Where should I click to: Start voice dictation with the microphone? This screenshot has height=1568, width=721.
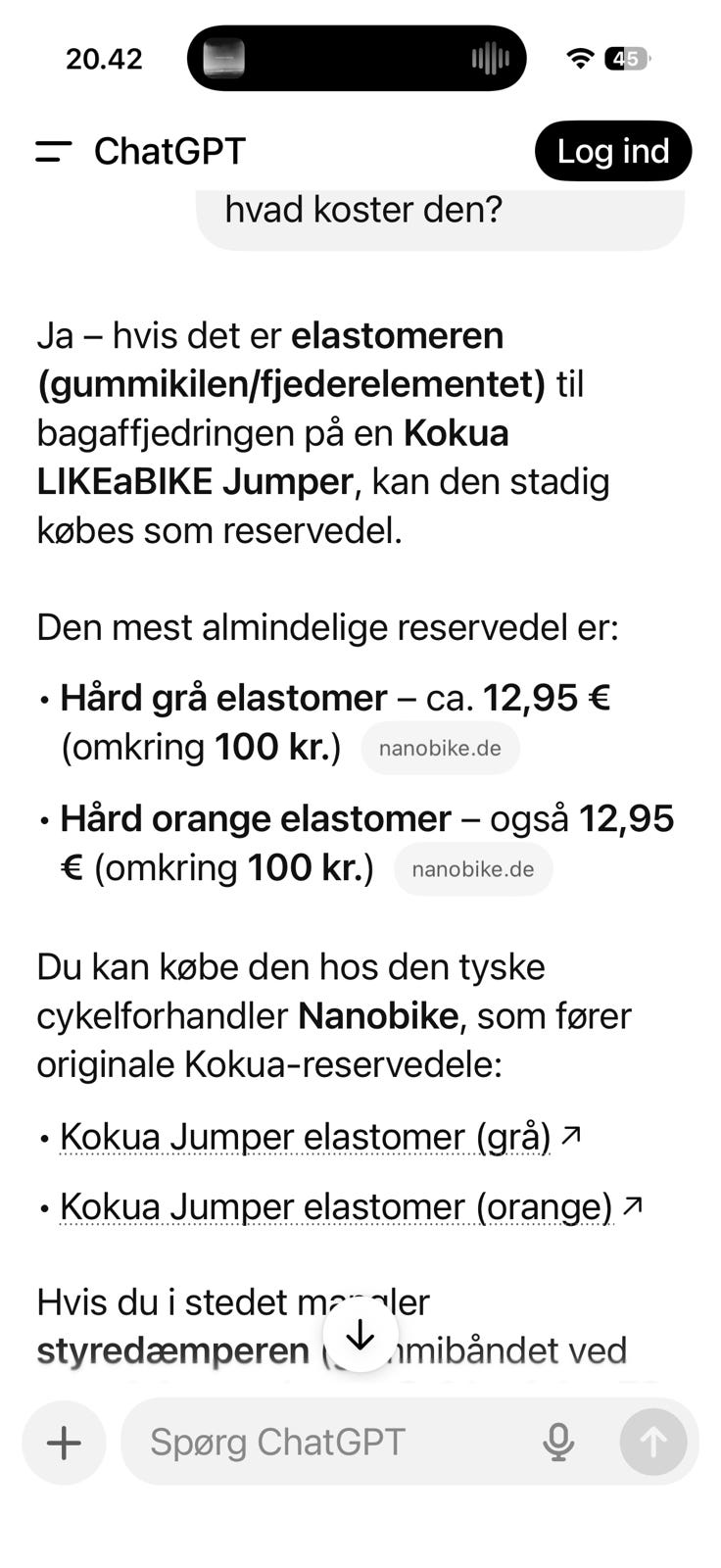click(558, 1443)
